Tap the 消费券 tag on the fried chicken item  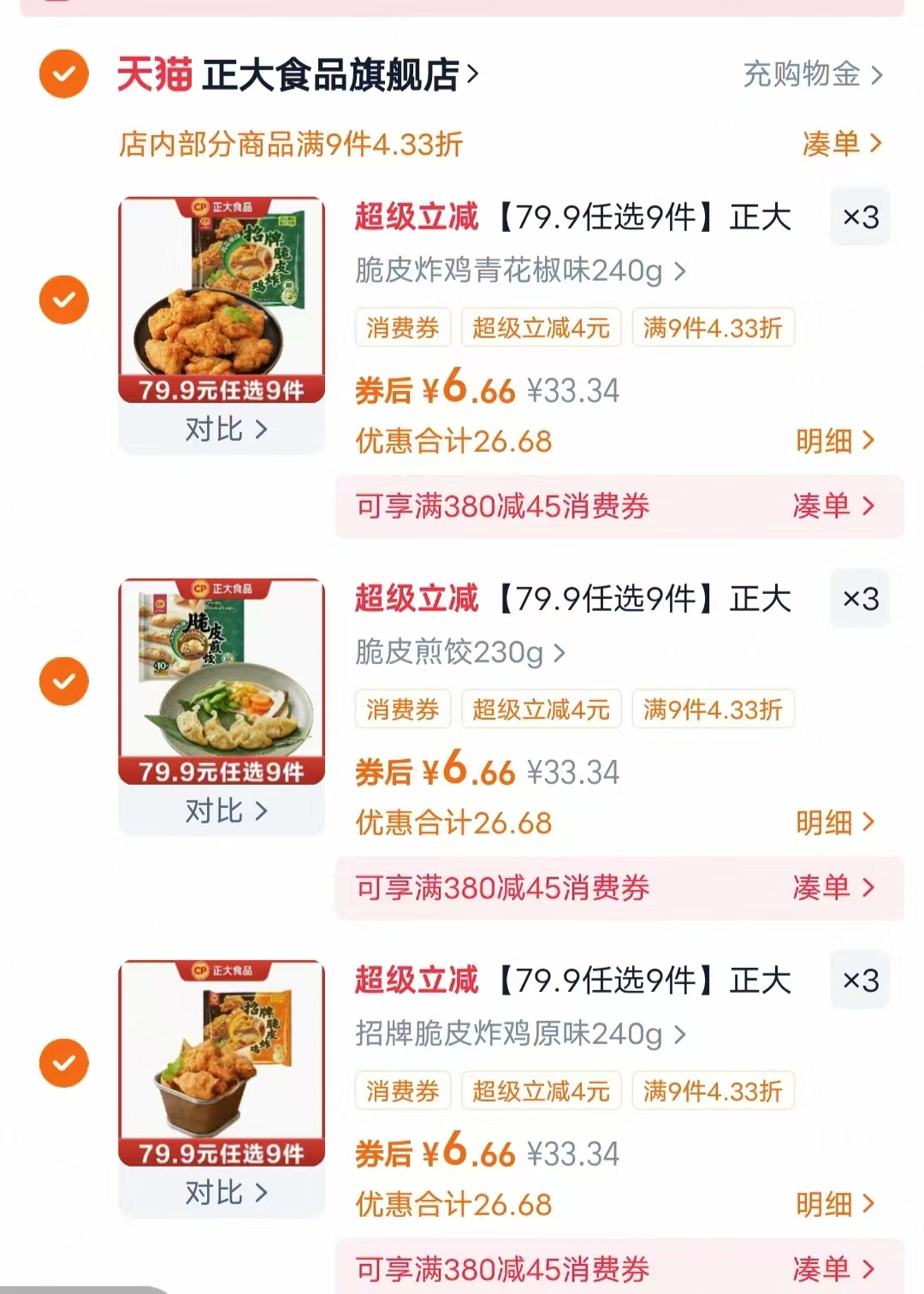[x=402, y=327]
